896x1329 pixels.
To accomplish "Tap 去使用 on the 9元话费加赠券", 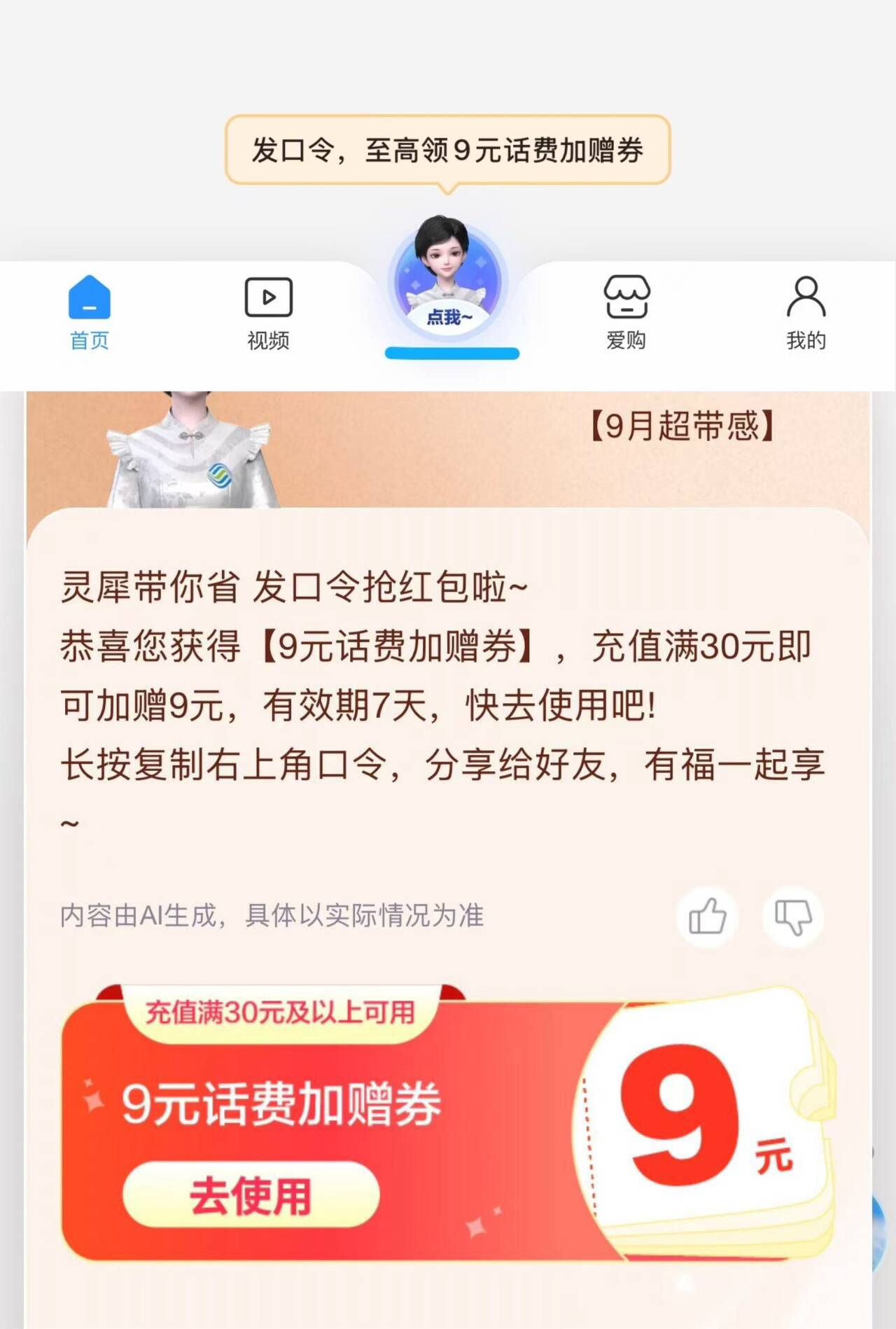I will (251, 1195).
